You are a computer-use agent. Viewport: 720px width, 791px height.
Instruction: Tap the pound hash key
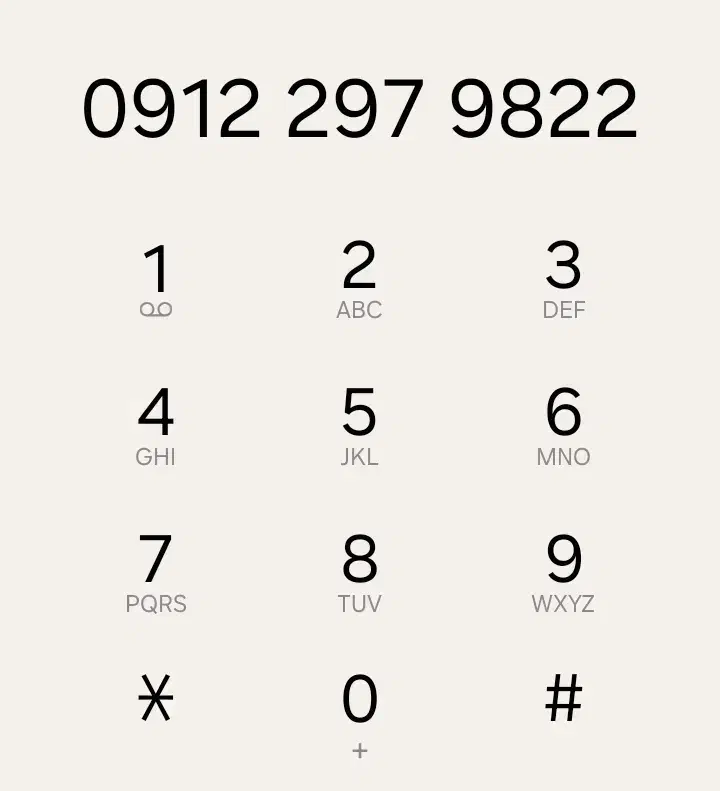tap(564, 699)
